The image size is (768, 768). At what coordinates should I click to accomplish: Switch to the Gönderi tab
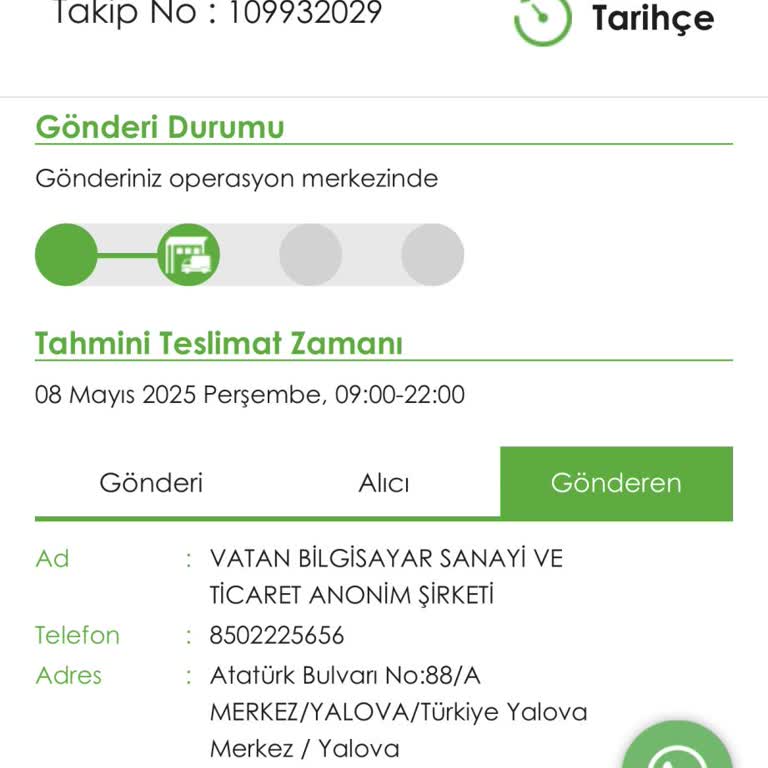point(151,483)
